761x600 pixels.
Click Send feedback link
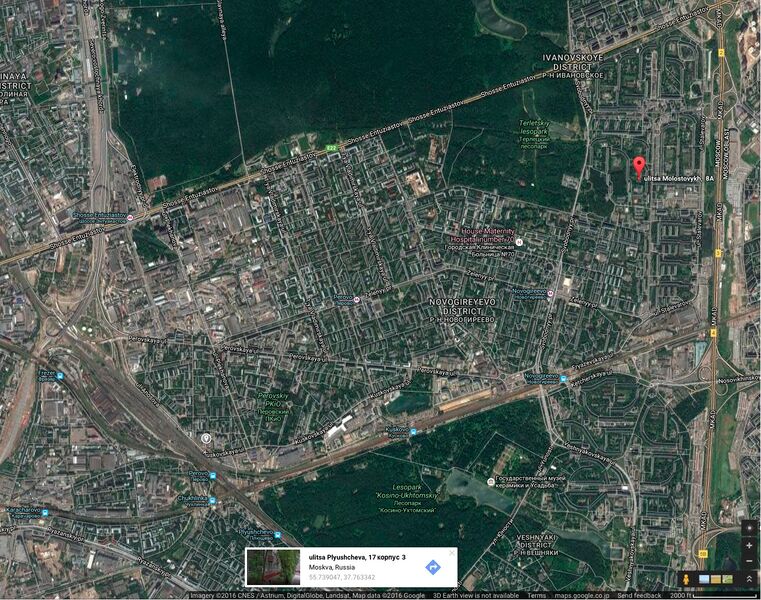point(639,595)
